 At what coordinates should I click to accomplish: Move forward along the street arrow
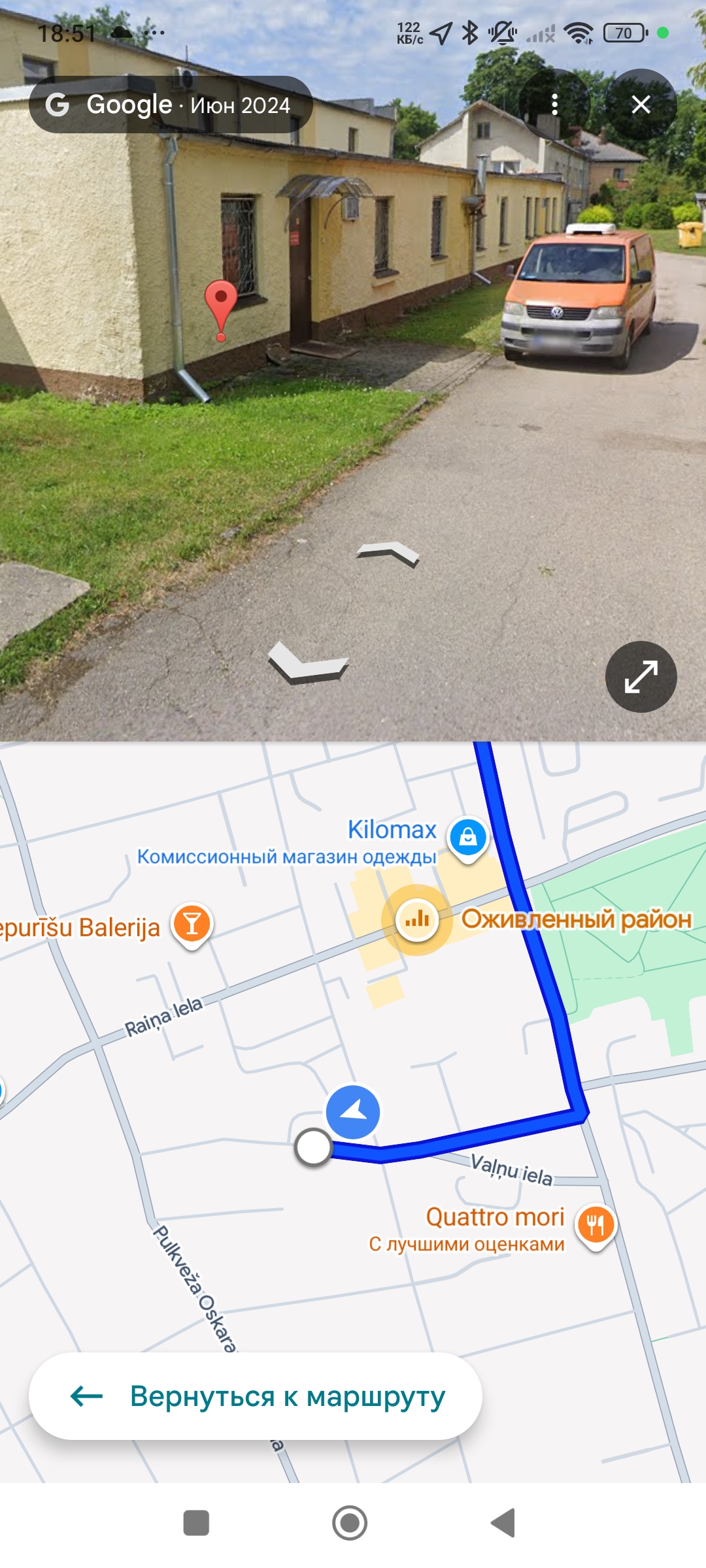(x=388, y=554)
